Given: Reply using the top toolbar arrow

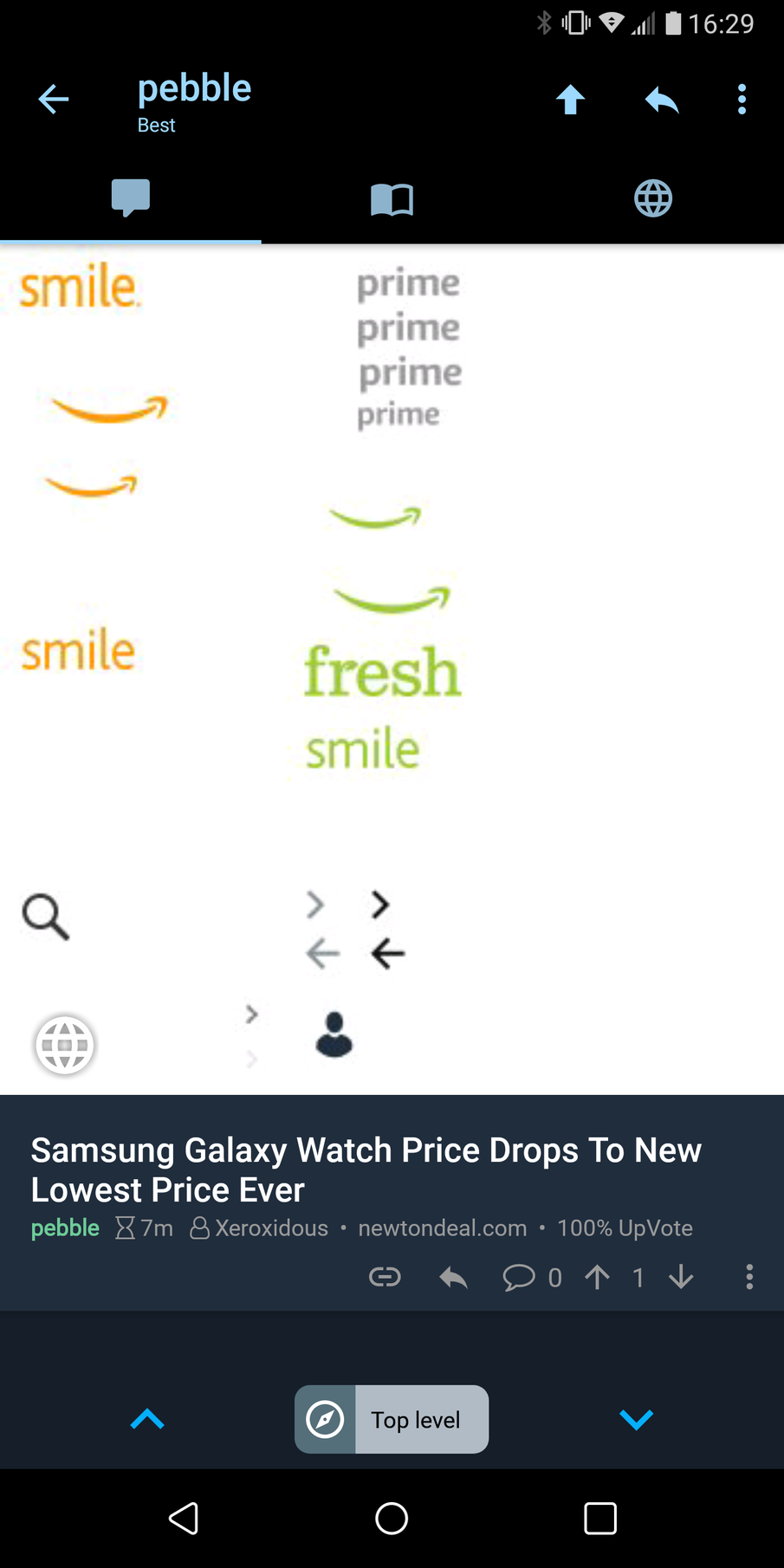Looking at the screenshot, I should pyautogui.click(x=662, y=100).
